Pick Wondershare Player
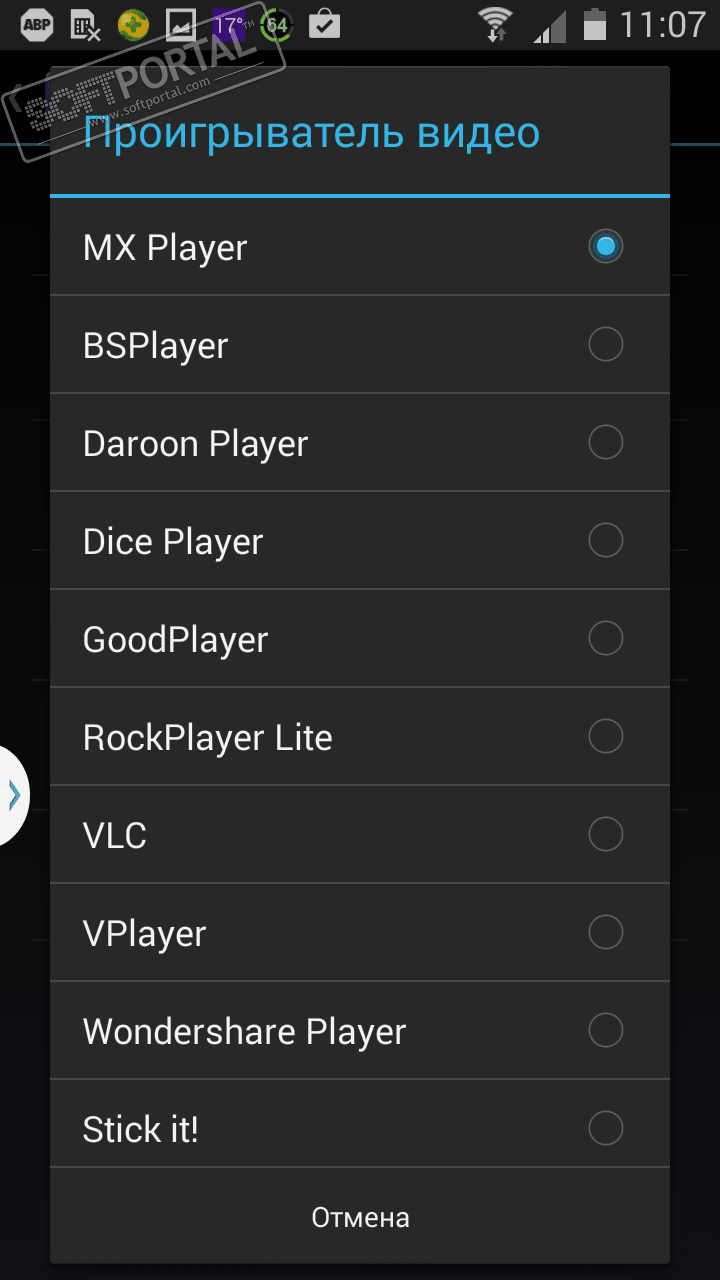720x1280 pixels. [360, 1031]
